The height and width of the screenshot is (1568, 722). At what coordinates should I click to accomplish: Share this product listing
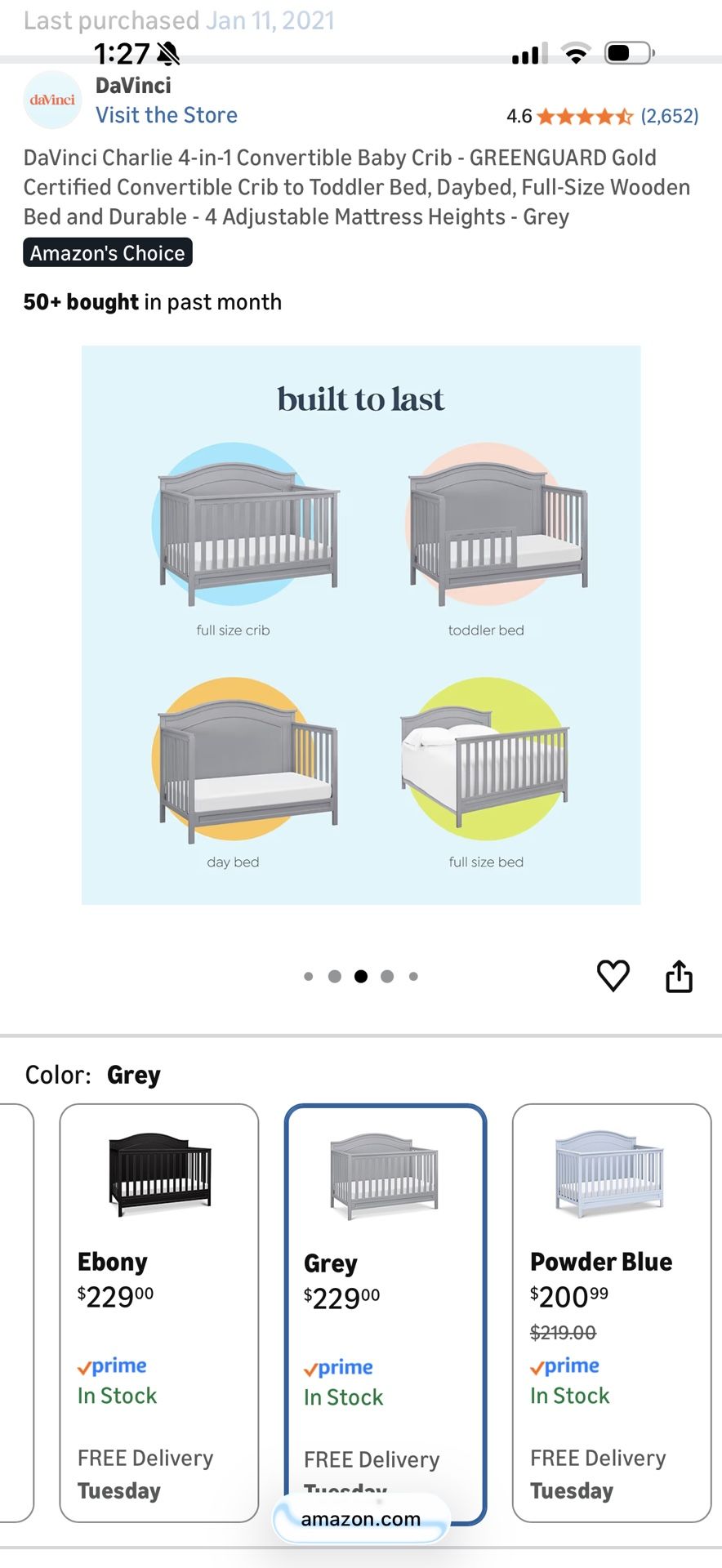pyautogui.click(x=679, y=975)
